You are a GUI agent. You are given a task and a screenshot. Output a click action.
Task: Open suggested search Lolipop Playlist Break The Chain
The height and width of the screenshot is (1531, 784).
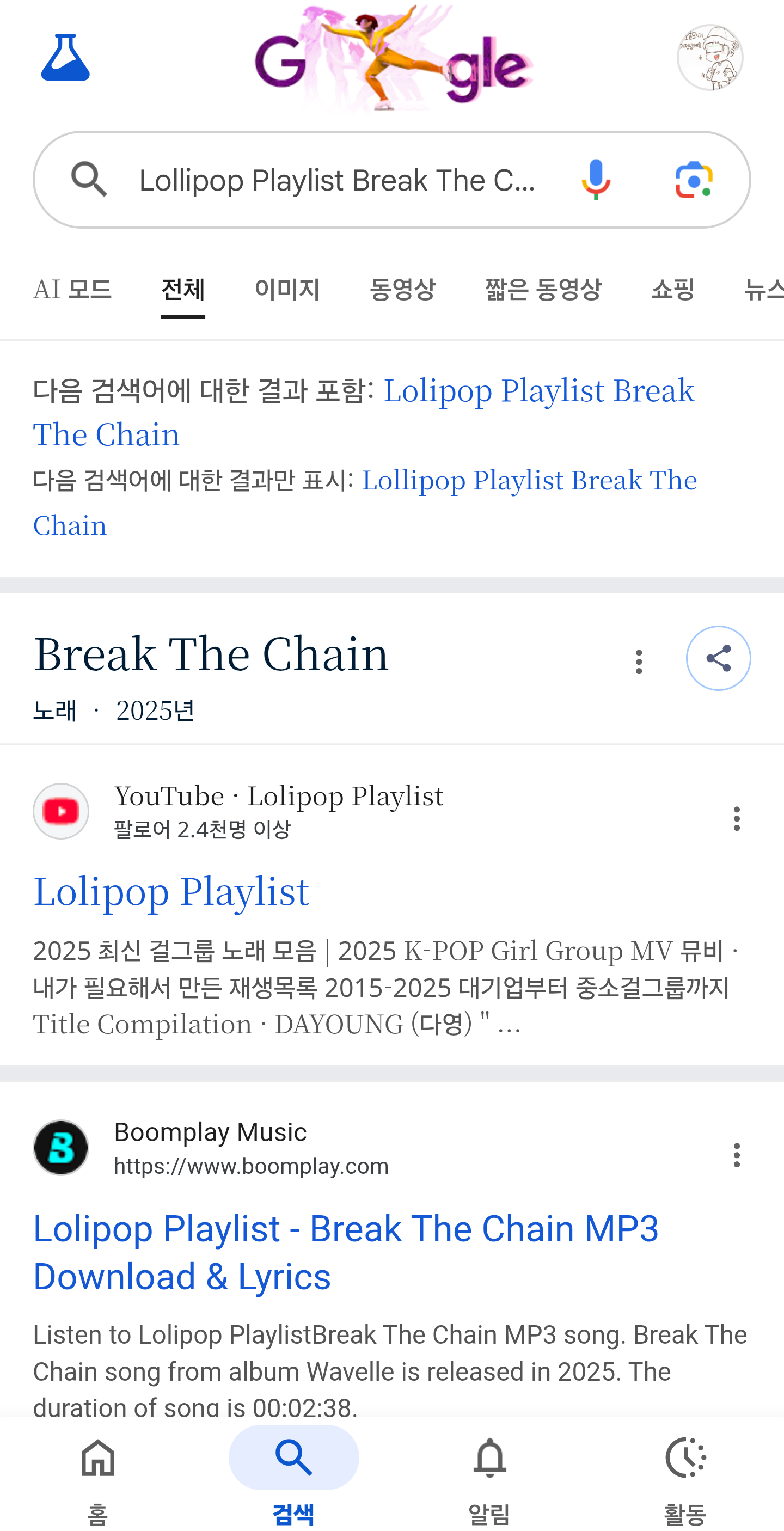pos(538,391)
